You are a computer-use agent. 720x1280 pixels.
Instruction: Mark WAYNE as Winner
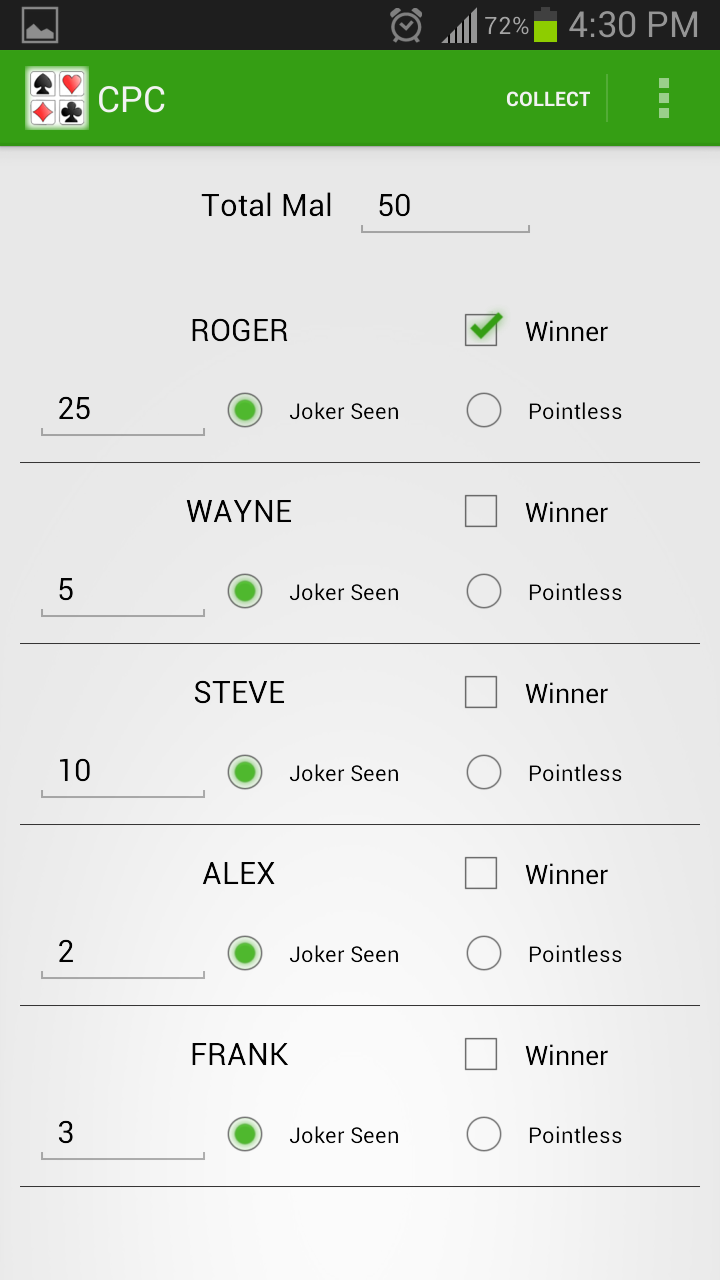pyautogui.click(x=481, y=511)
